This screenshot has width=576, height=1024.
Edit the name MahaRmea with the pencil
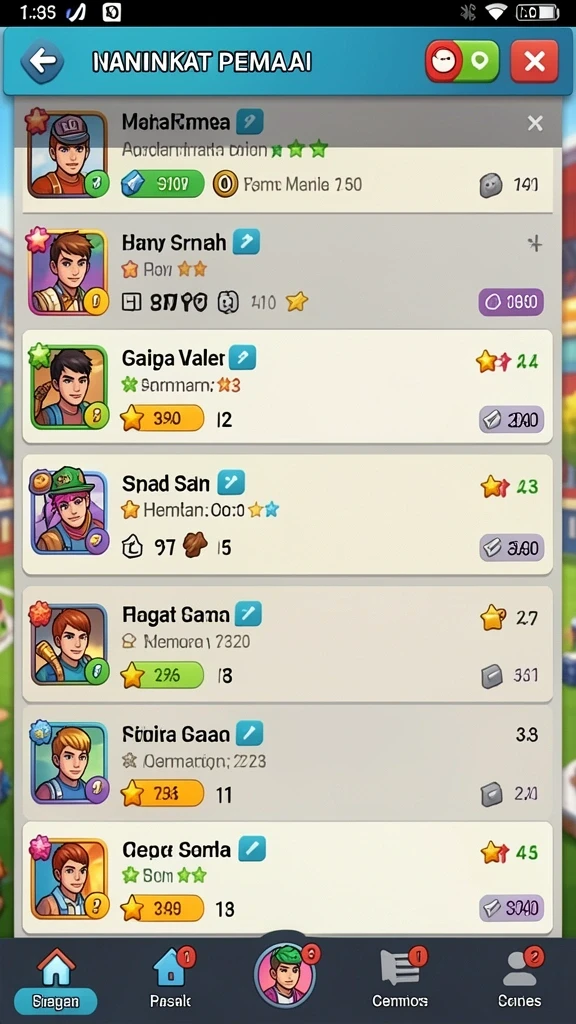(x=249, y=121)
